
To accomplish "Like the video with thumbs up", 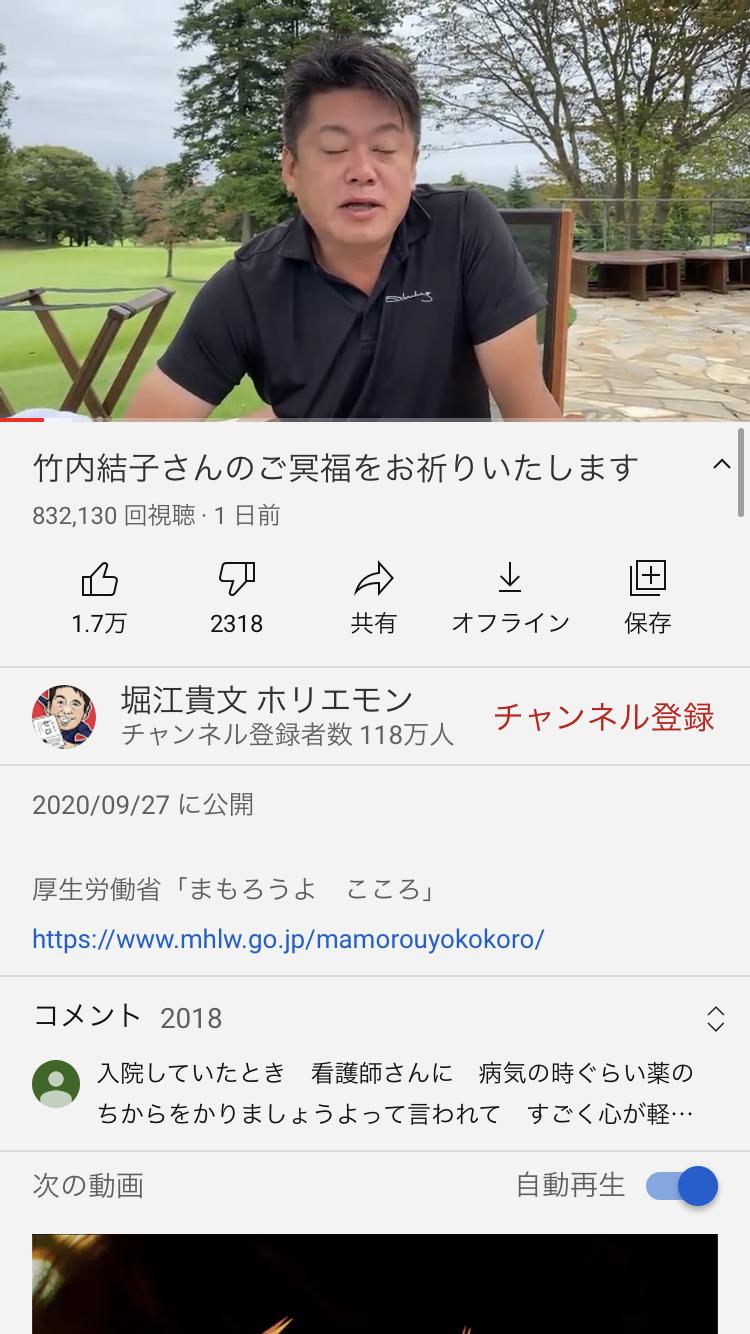I will [99, 597].
